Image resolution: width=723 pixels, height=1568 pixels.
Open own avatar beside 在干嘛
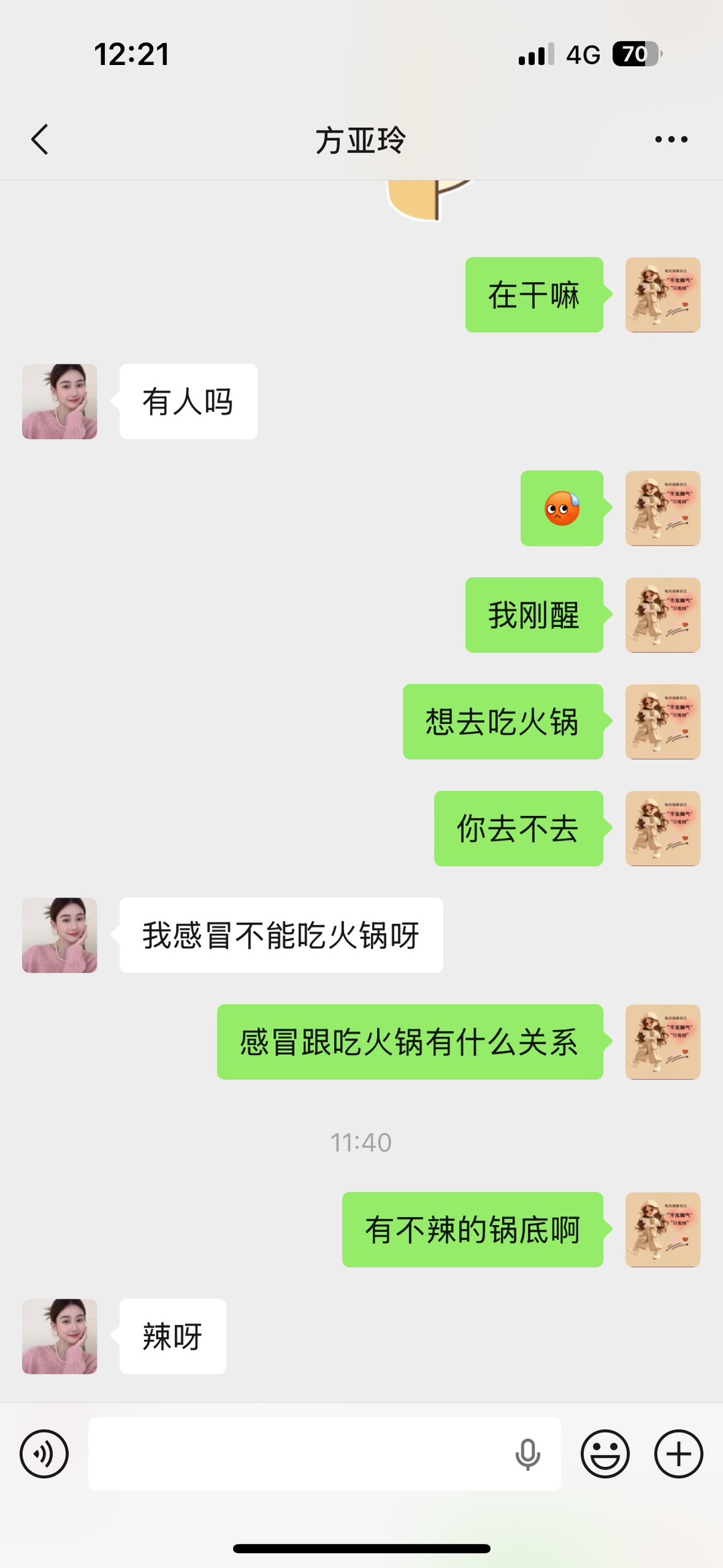pyautogui.click(x=663, y=295)
